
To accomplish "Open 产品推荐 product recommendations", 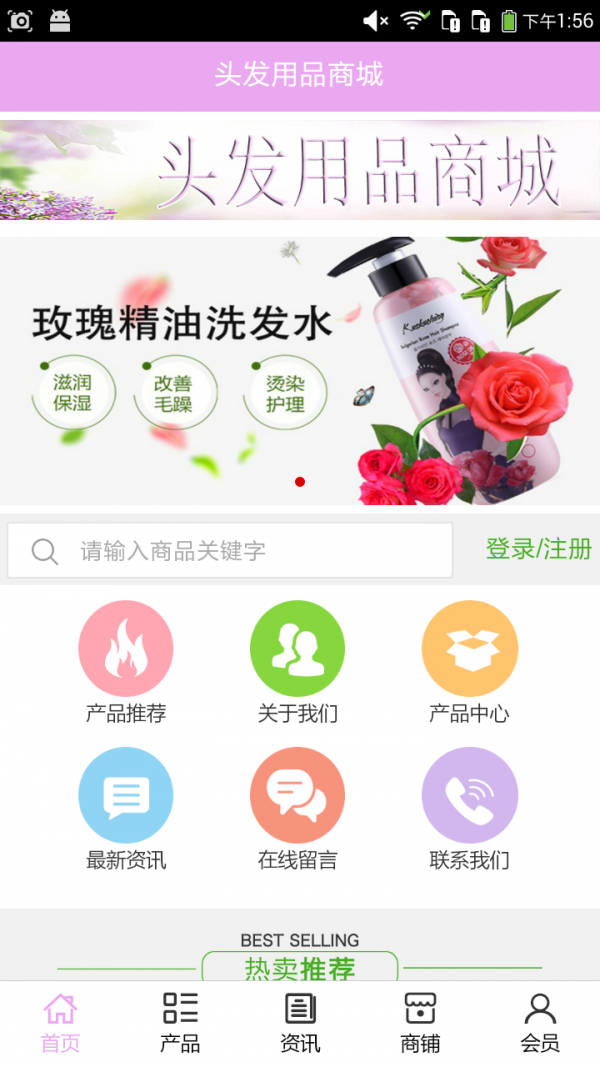I will point(126,660).
